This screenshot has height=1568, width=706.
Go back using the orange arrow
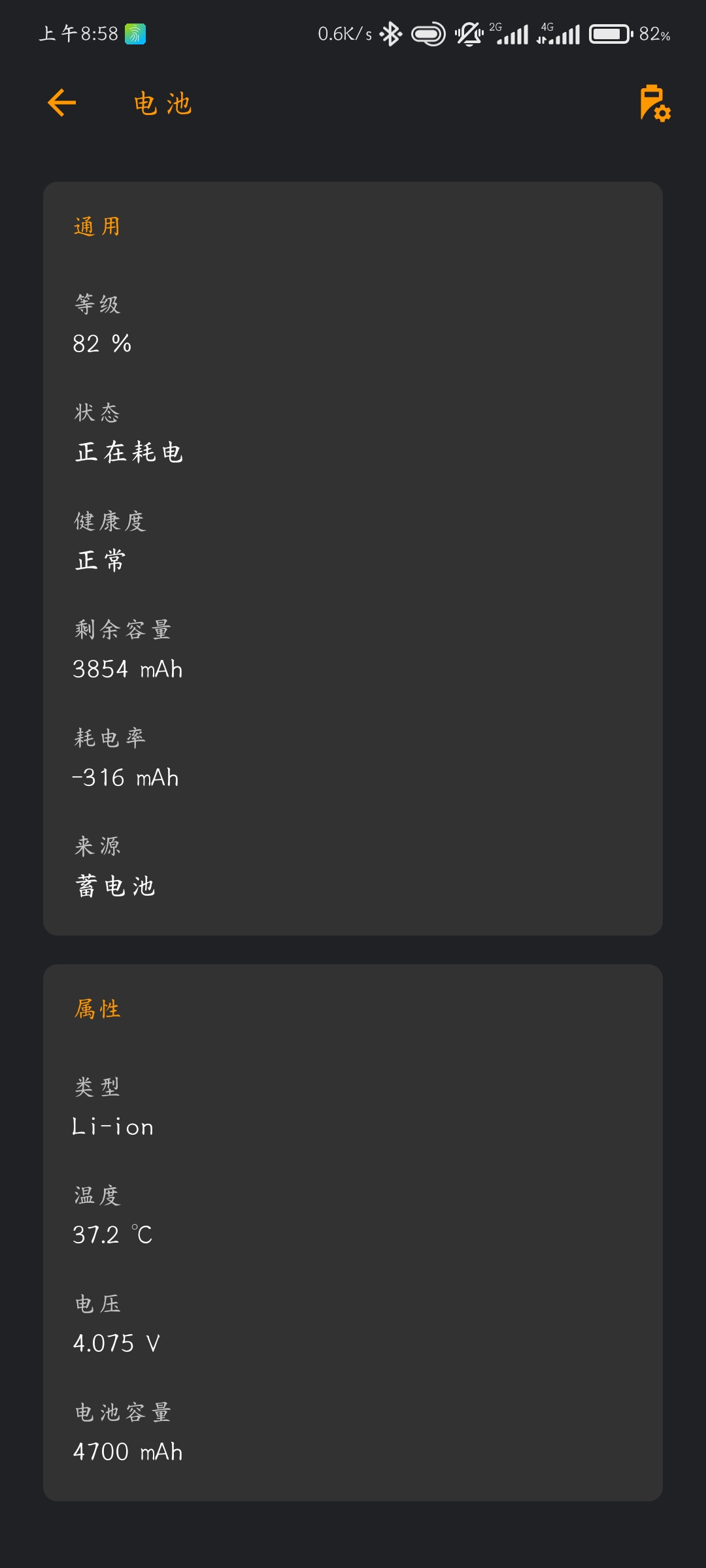coord(62,103)
